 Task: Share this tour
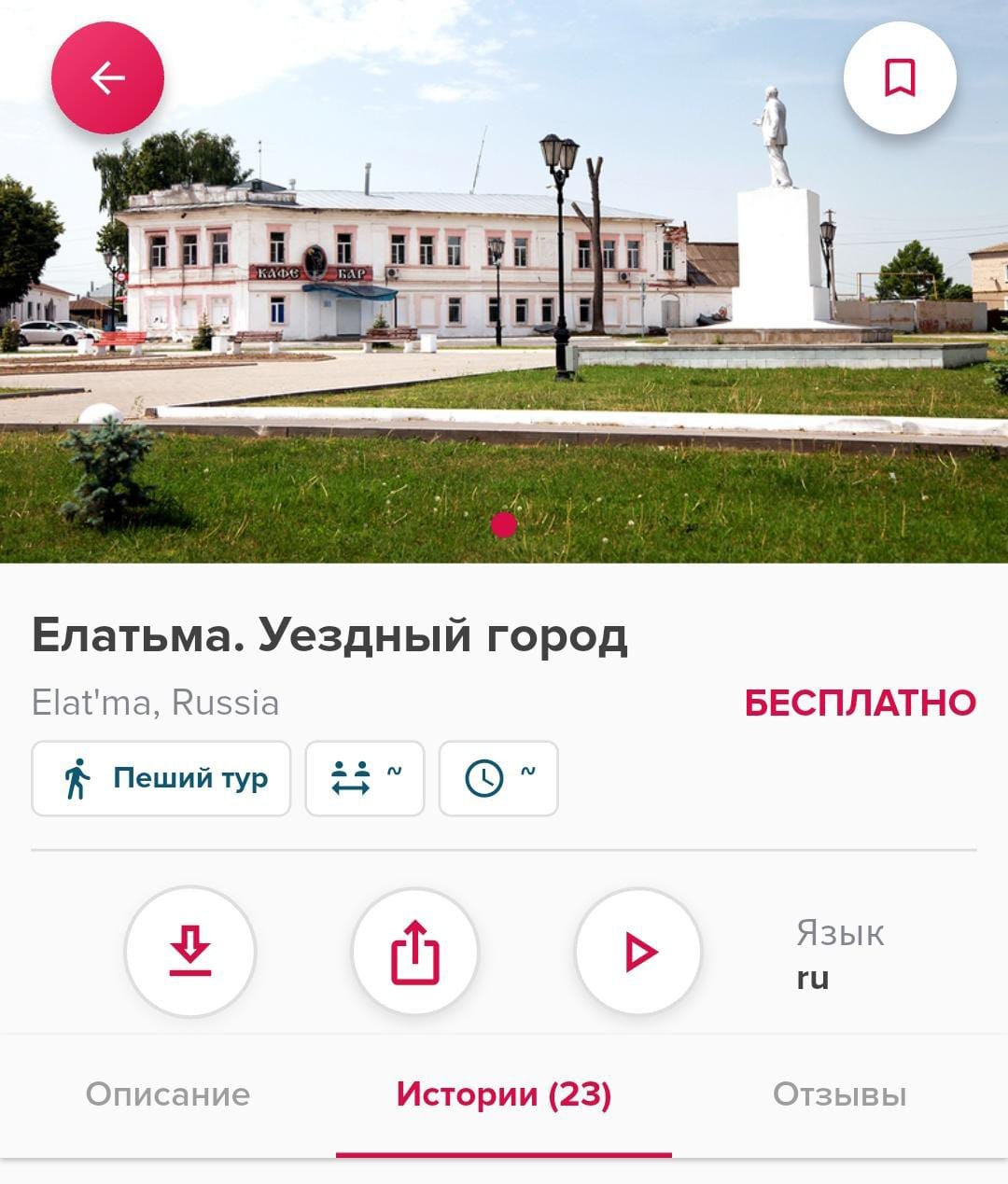415,952
